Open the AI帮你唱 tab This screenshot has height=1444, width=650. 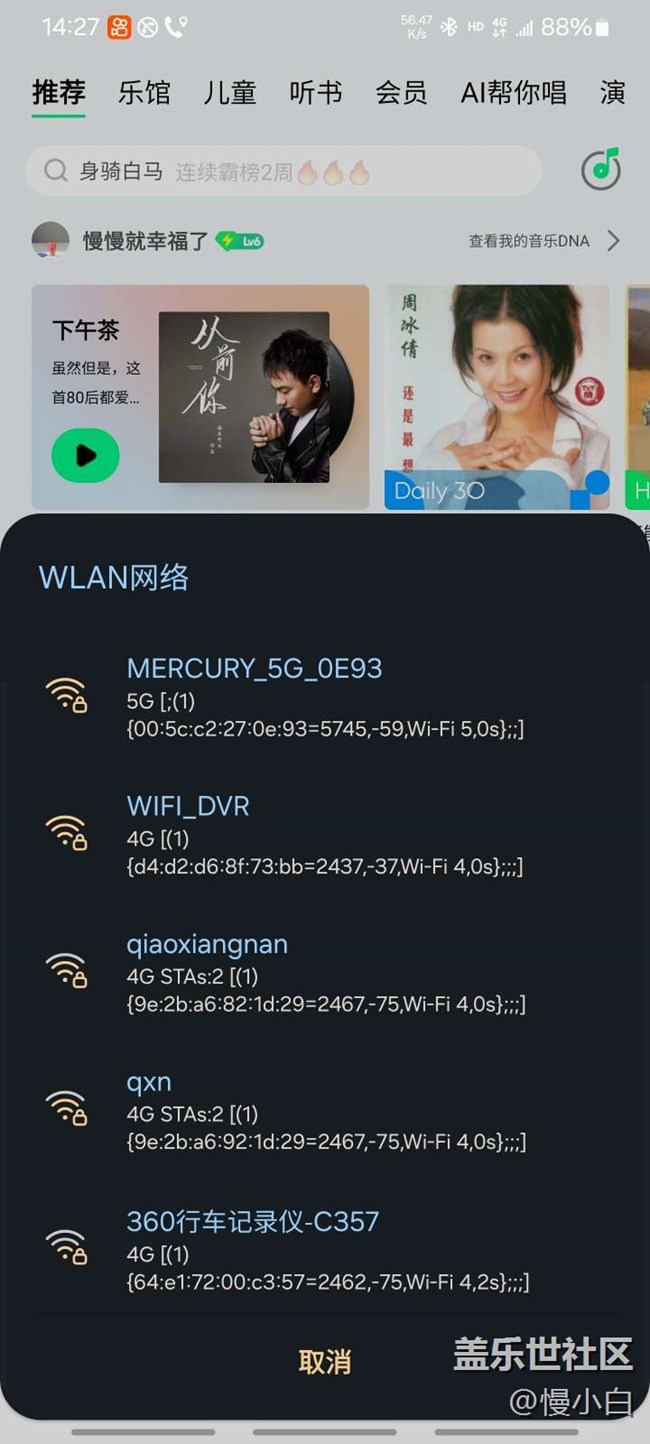pos(514,93)
